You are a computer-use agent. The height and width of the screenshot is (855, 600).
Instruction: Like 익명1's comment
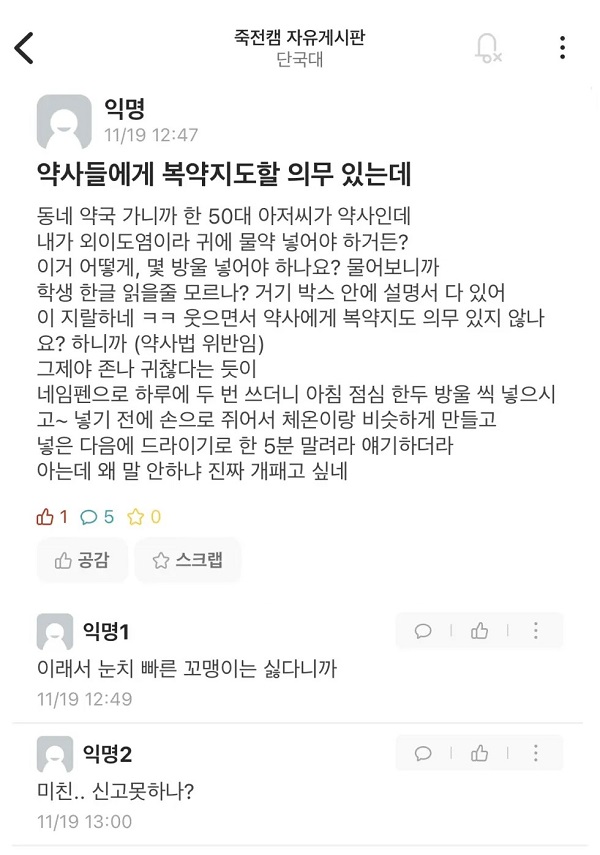tap(480, 631)
